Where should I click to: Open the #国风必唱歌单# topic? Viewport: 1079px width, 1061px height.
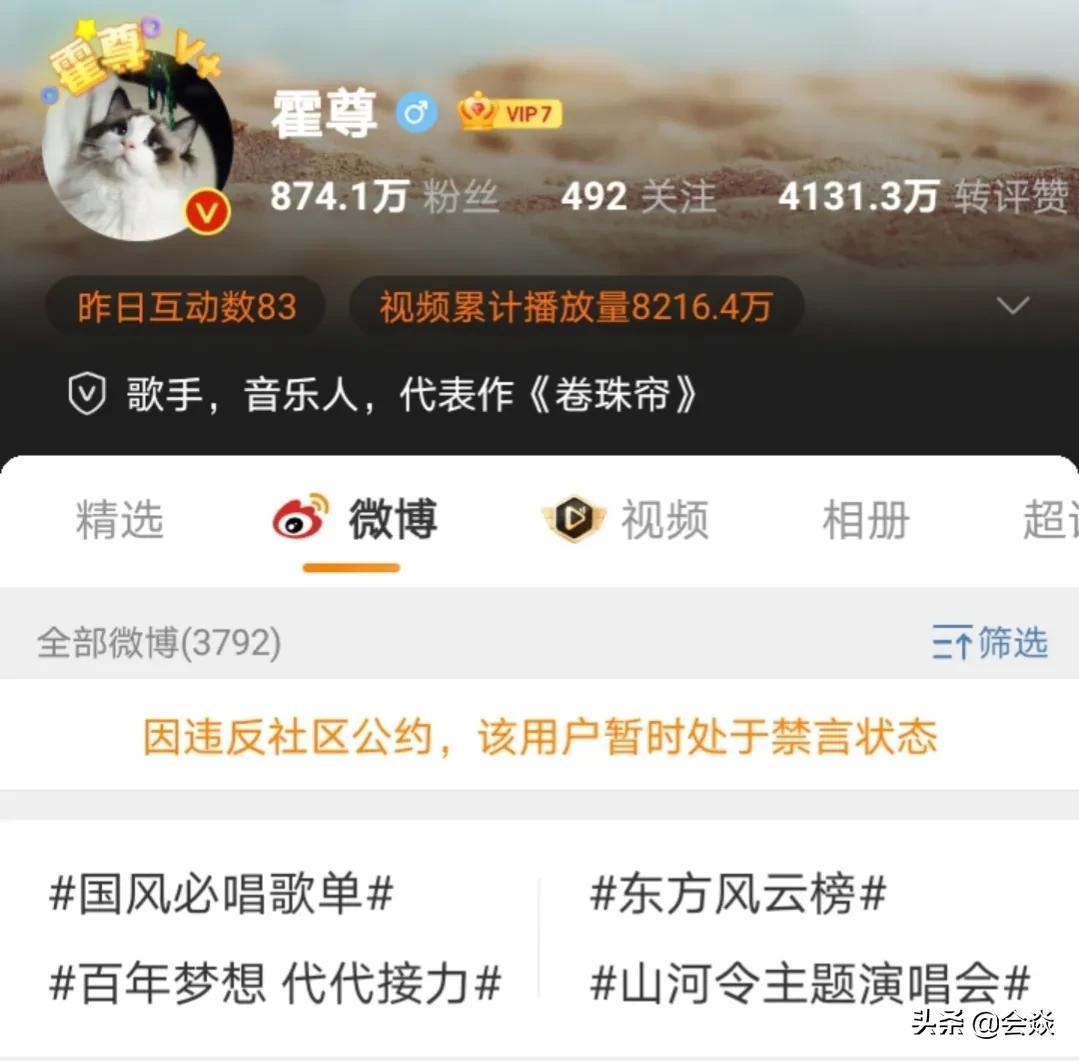tap(221, 893)
